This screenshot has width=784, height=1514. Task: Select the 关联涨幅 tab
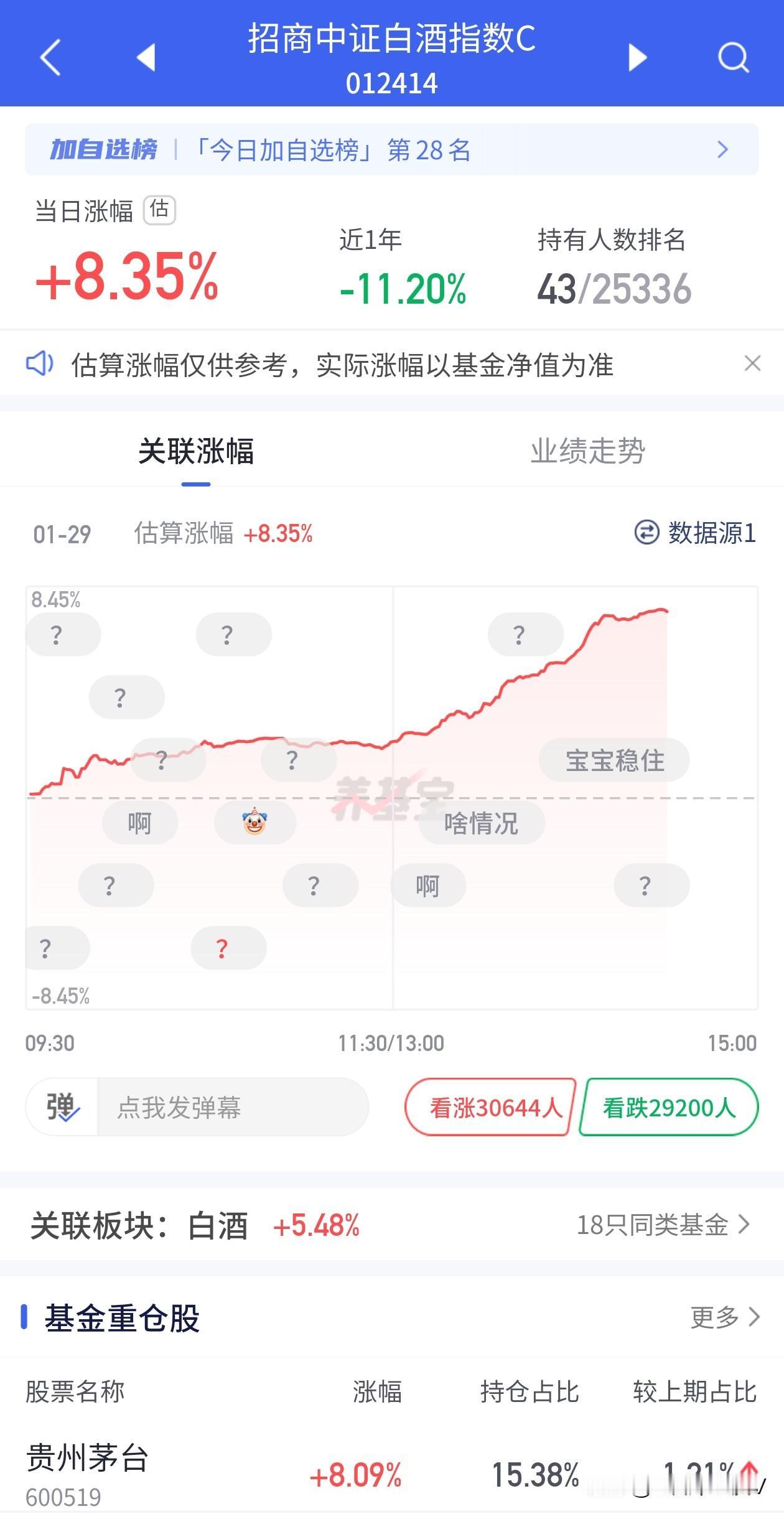tap(196, 452)
